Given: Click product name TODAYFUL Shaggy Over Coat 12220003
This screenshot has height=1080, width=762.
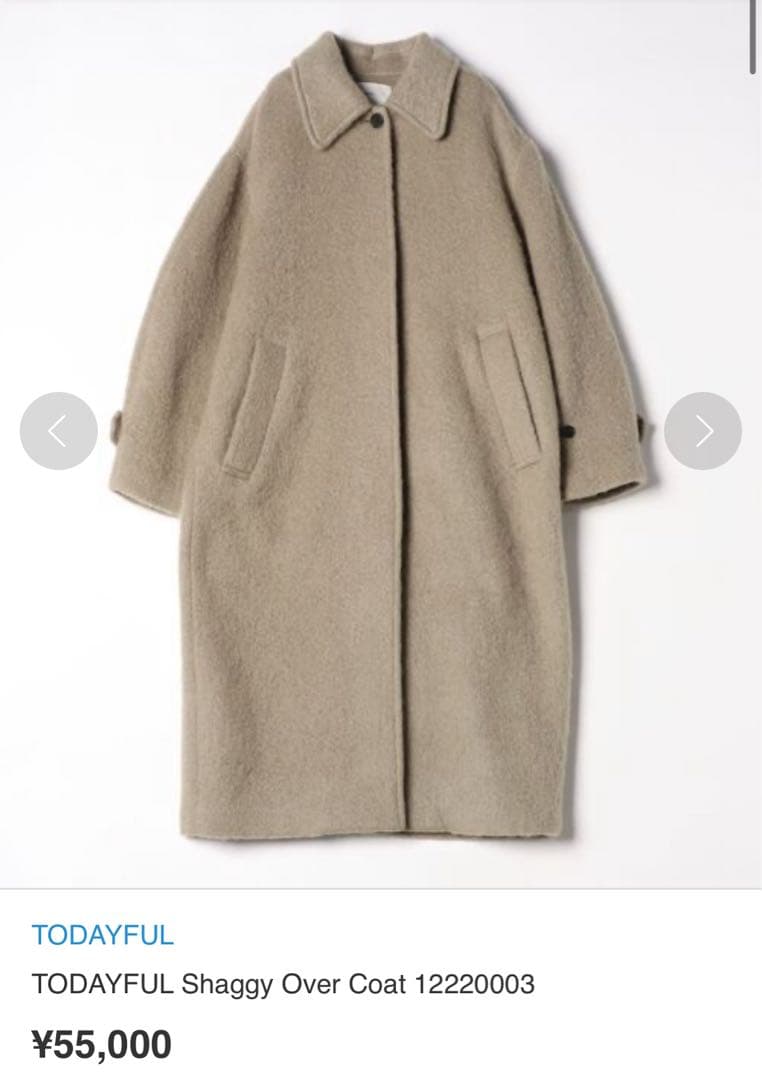Looking at the screenshot, I should click(283, 984).
